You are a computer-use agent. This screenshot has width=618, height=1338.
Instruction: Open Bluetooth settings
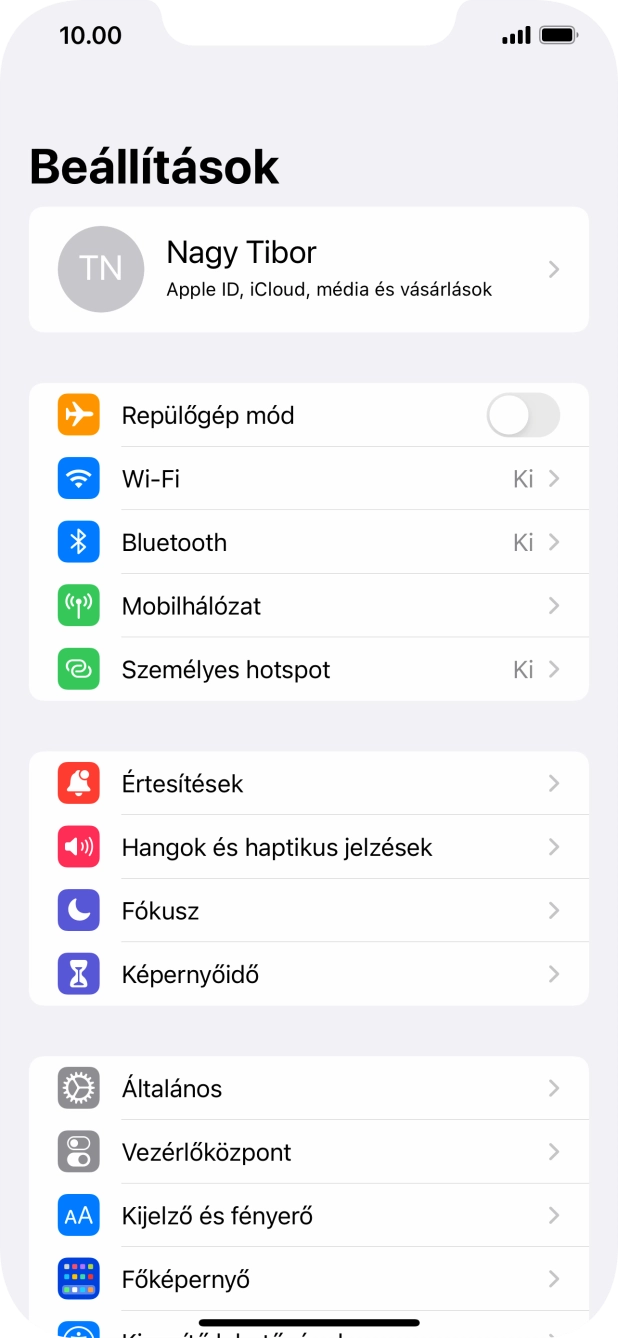(308, 543)
